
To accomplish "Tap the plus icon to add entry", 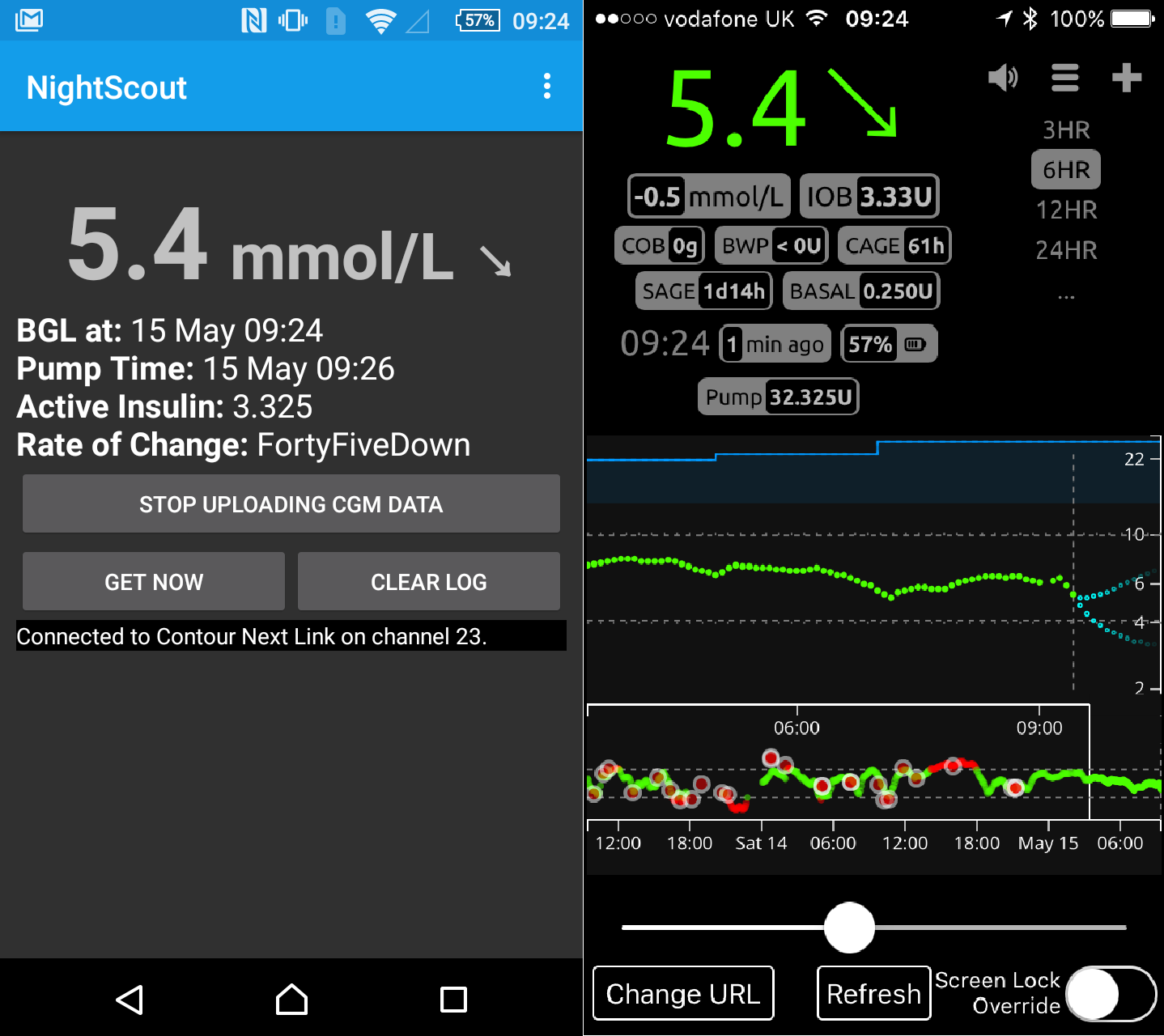I will pyautogui.click(x=1126, y=78).
